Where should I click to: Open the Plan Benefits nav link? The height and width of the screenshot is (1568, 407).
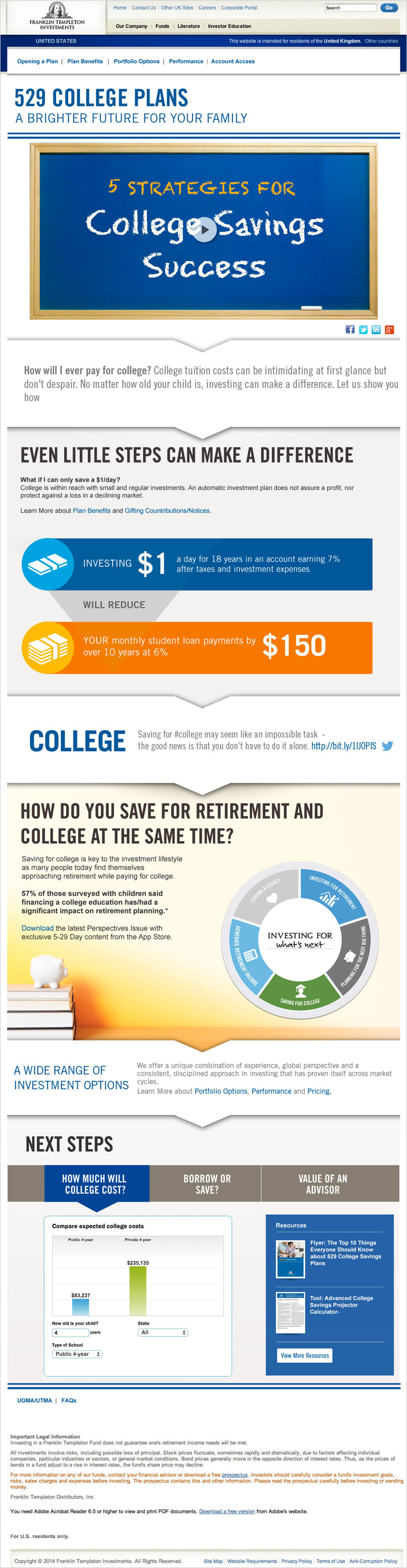pos(85,62)
